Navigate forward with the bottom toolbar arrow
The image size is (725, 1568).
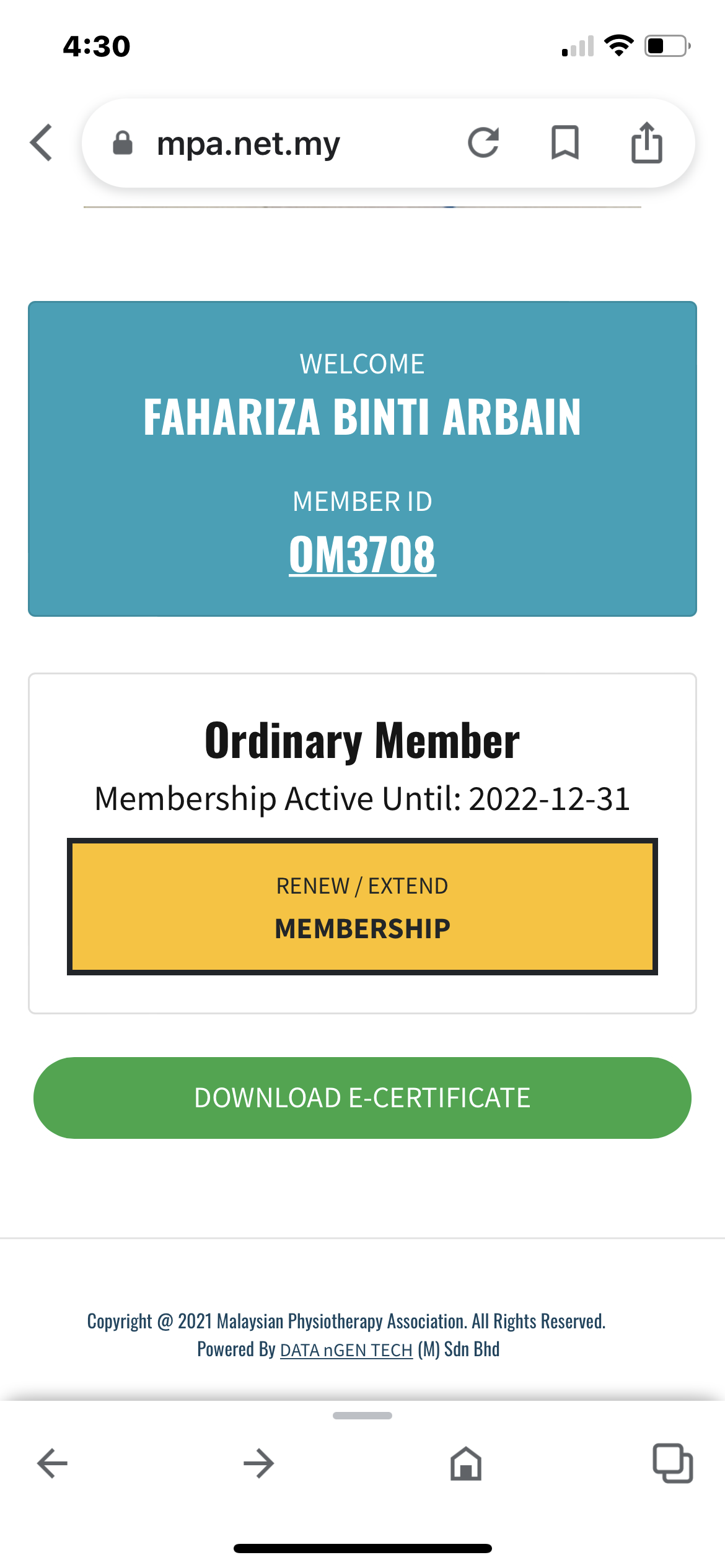[x=259, y=1463]
